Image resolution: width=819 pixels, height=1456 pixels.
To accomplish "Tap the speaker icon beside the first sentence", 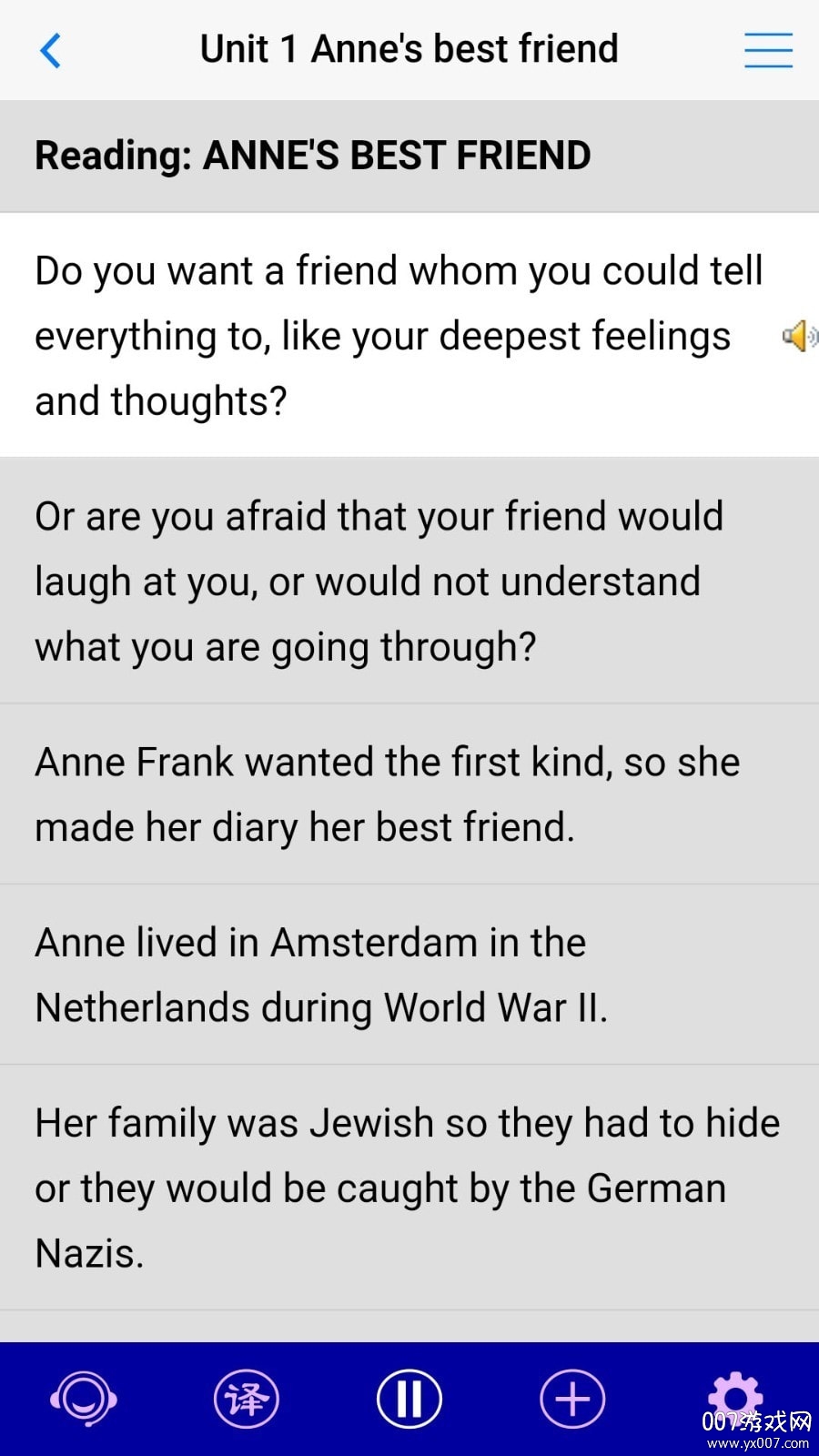I will point(798,337).
